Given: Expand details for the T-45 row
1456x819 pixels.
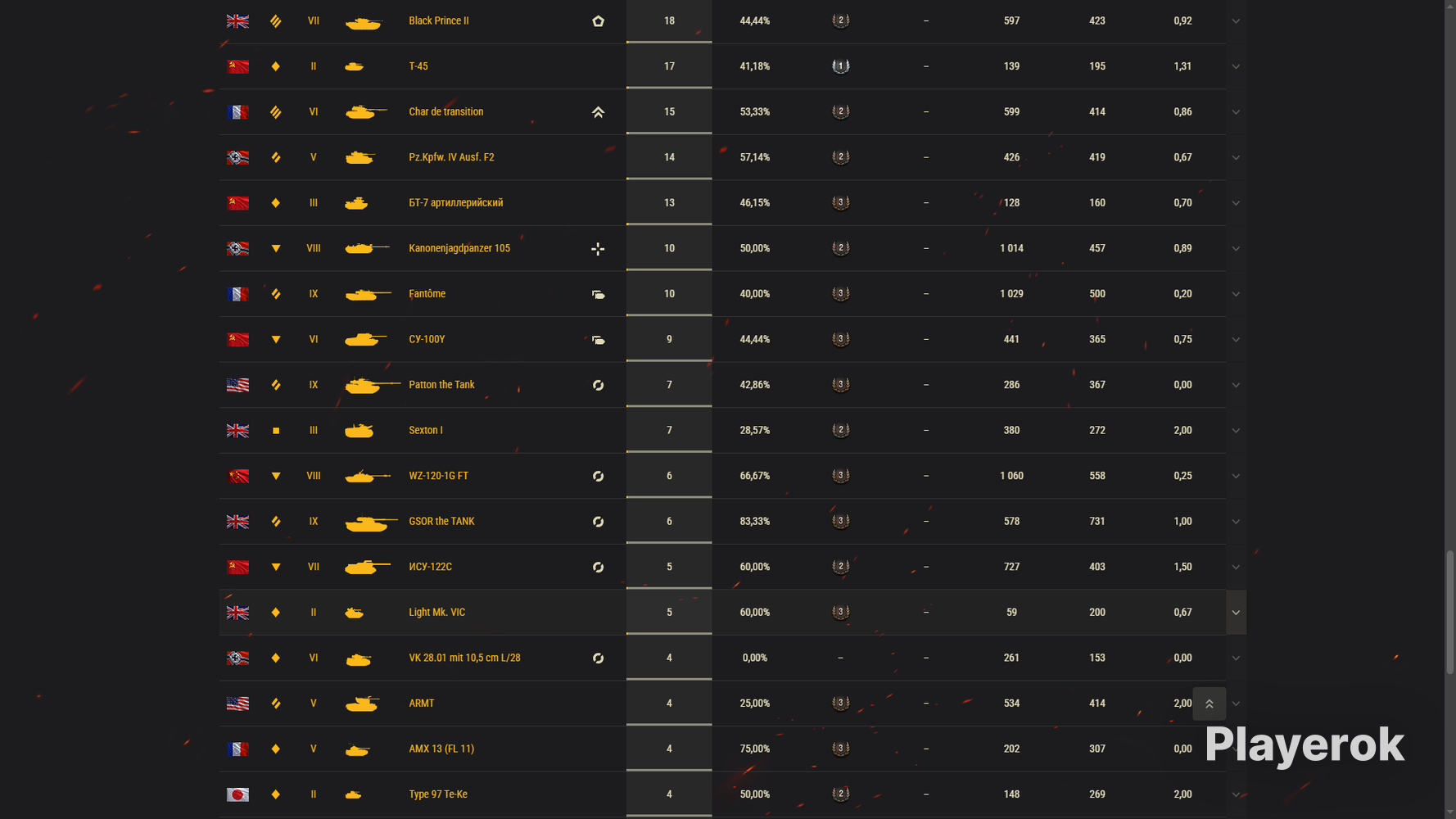Looking at the screenshot, I should [1236, 66].
